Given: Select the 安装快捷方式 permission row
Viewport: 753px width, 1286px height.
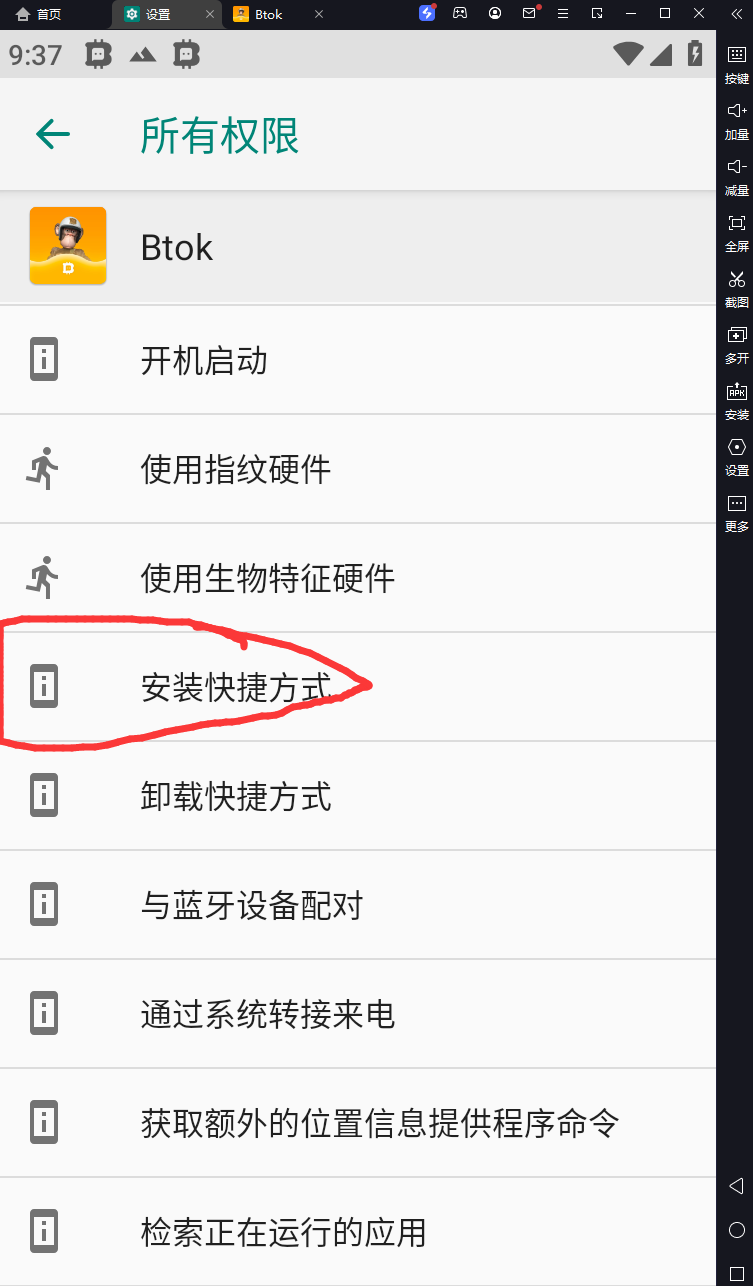Looking at the screenshot, I should click(236, 687).
